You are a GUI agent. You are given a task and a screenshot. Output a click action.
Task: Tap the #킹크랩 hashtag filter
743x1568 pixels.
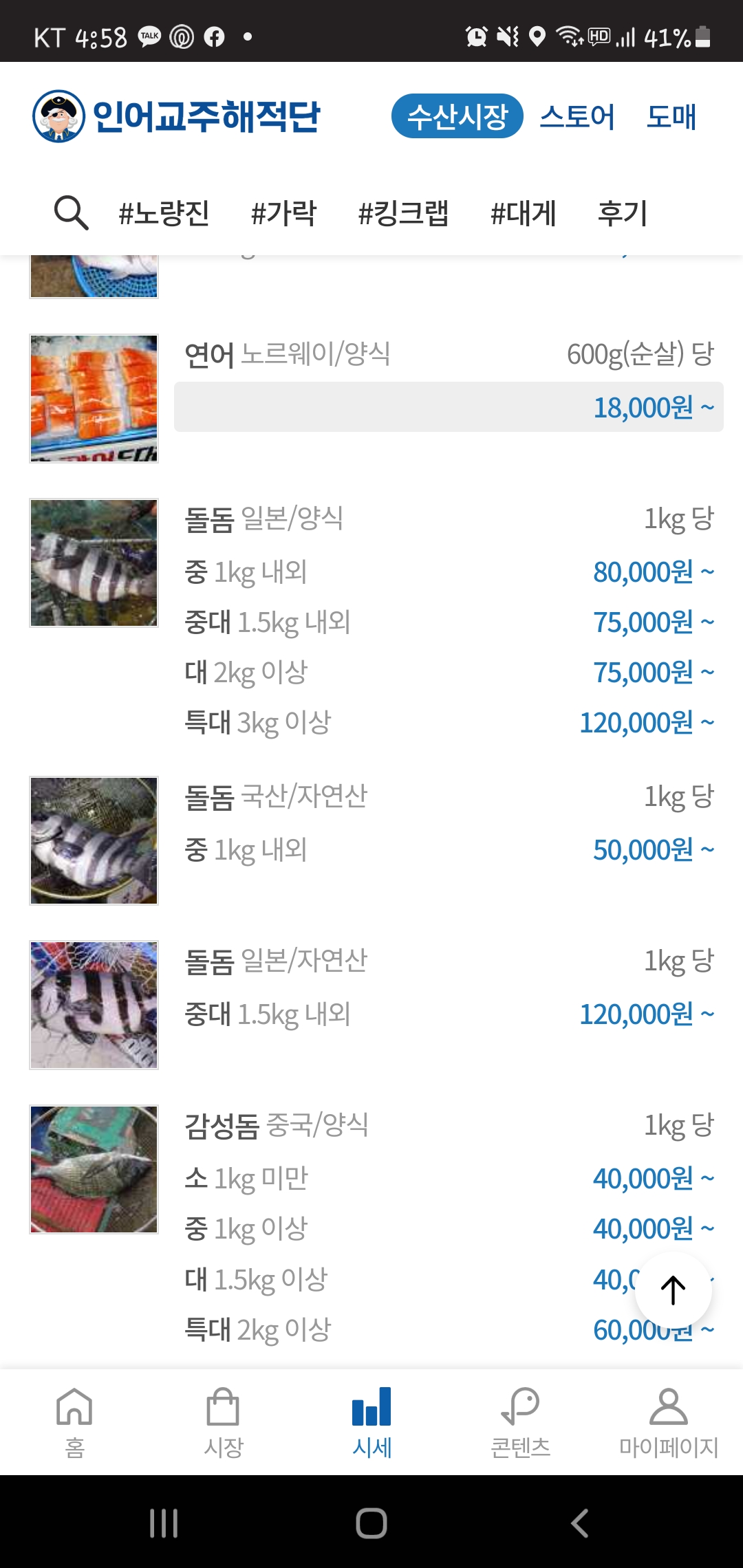[x=403, y=213]
